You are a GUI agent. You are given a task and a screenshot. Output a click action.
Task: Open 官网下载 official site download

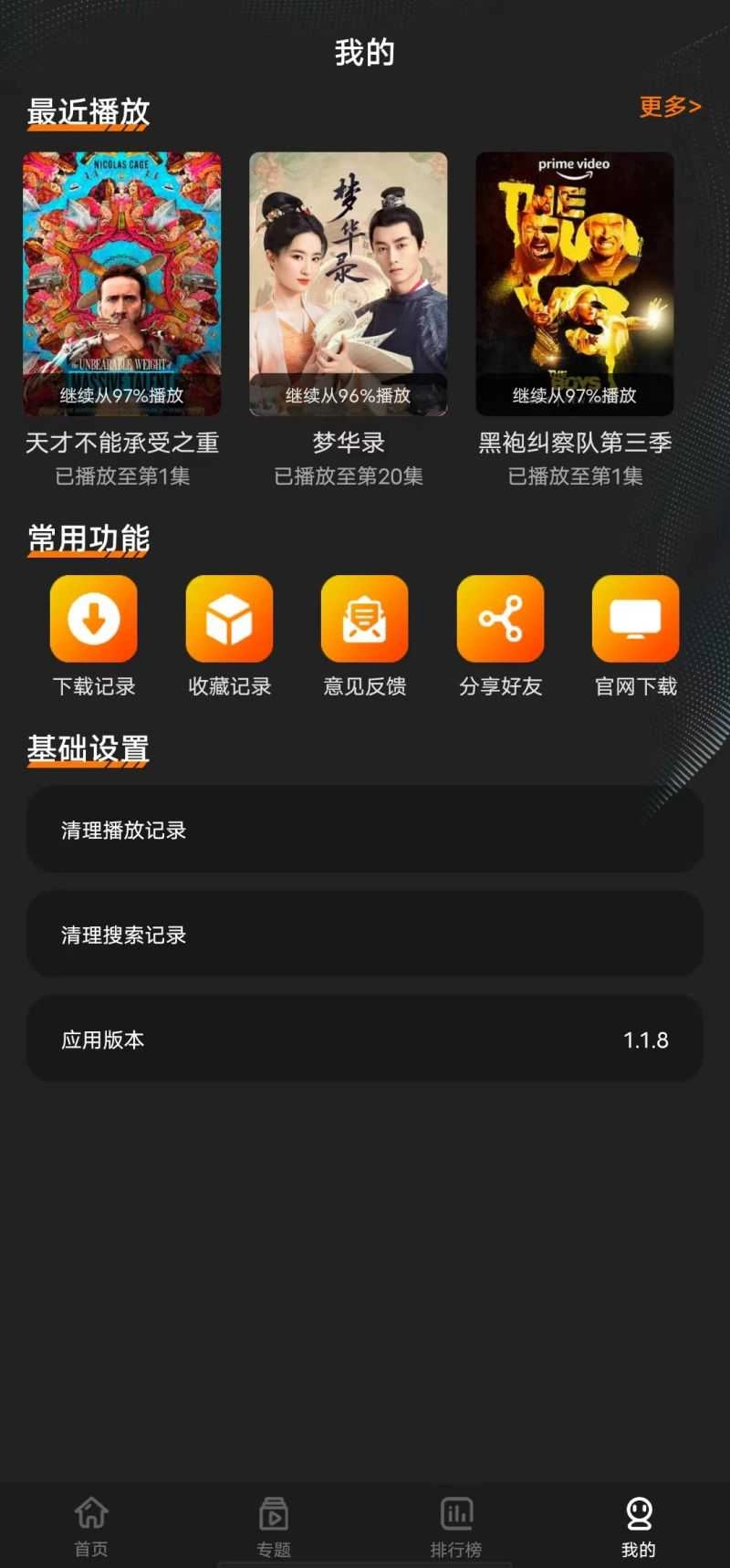[636, 636]
